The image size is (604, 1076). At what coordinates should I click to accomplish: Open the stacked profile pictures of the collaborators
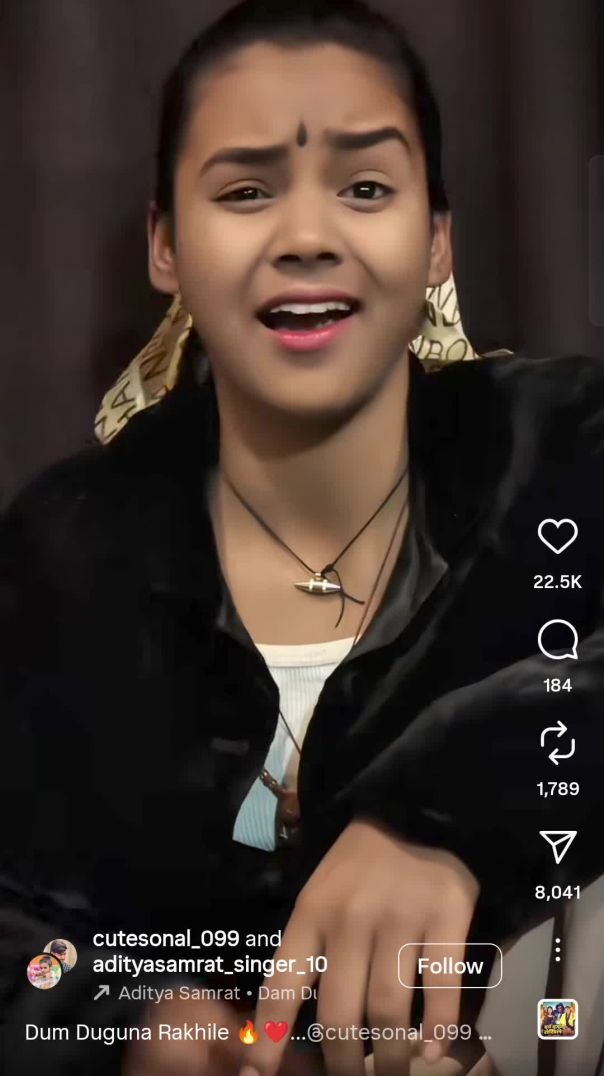(51, 964)
